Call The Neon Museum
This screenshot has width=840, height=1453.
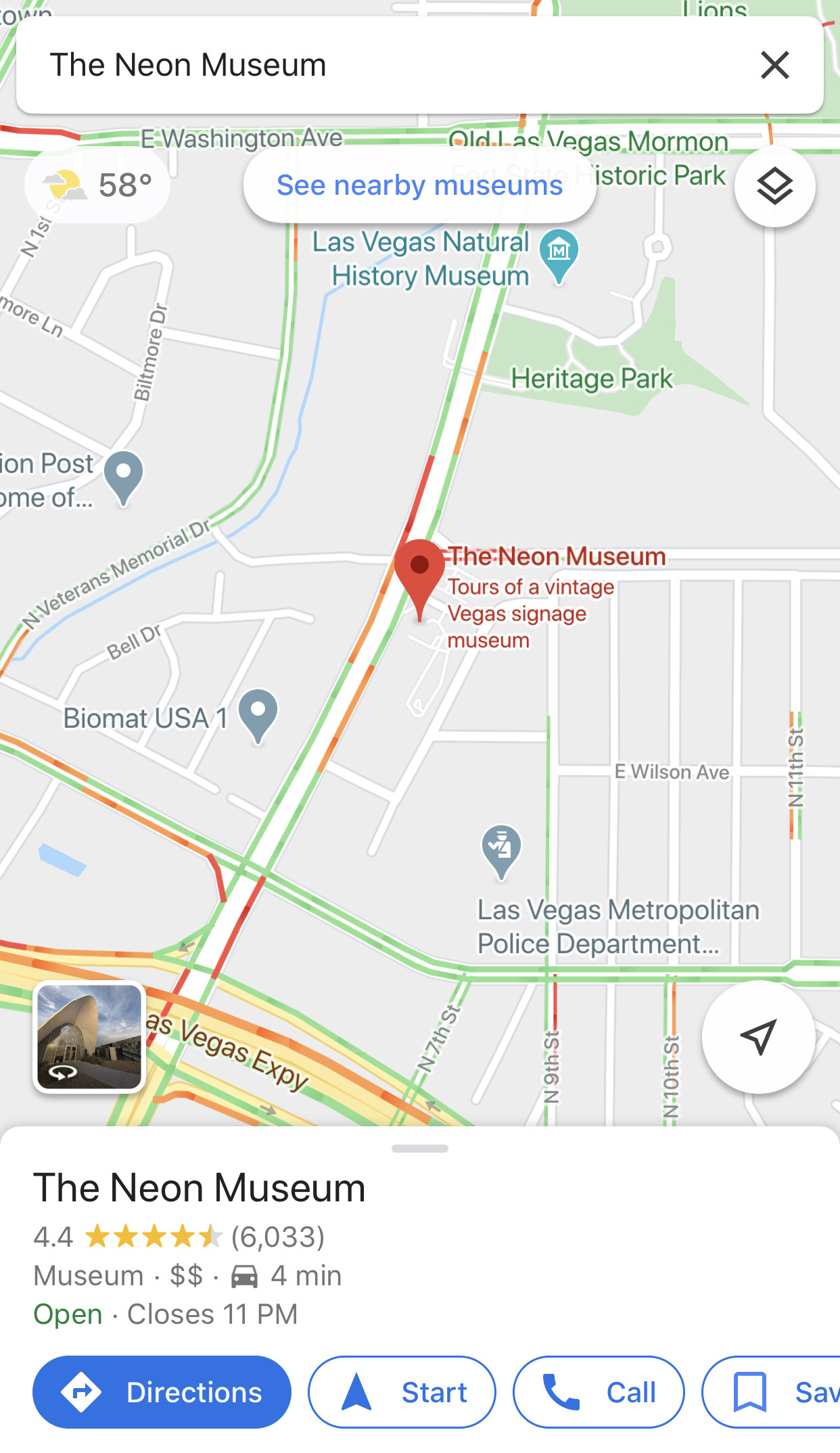click(x=599, y=1392)
